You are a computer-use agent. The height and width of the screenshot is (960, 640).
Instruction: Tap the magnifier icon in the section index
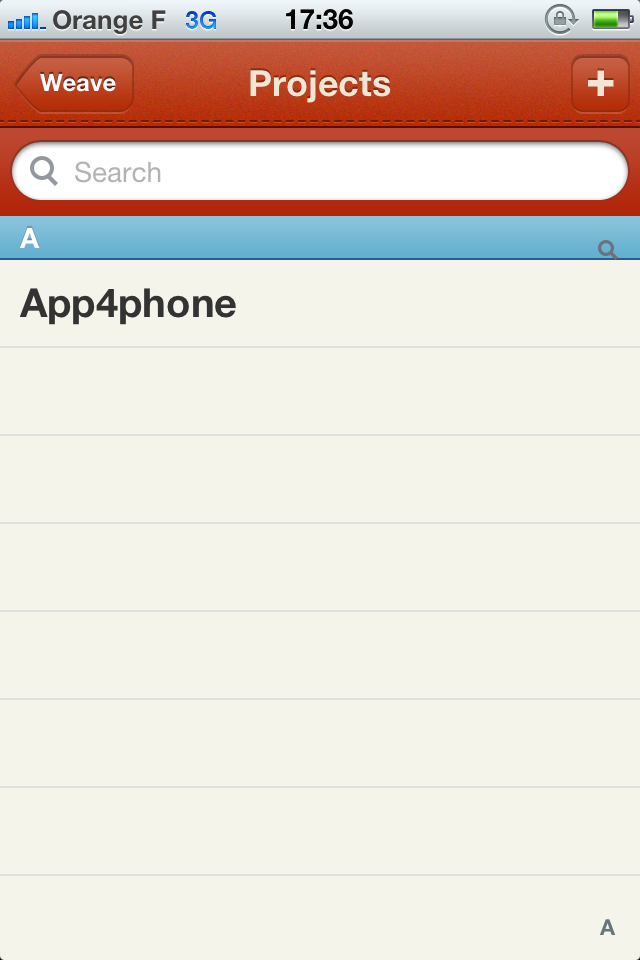[x=607, y=250]
